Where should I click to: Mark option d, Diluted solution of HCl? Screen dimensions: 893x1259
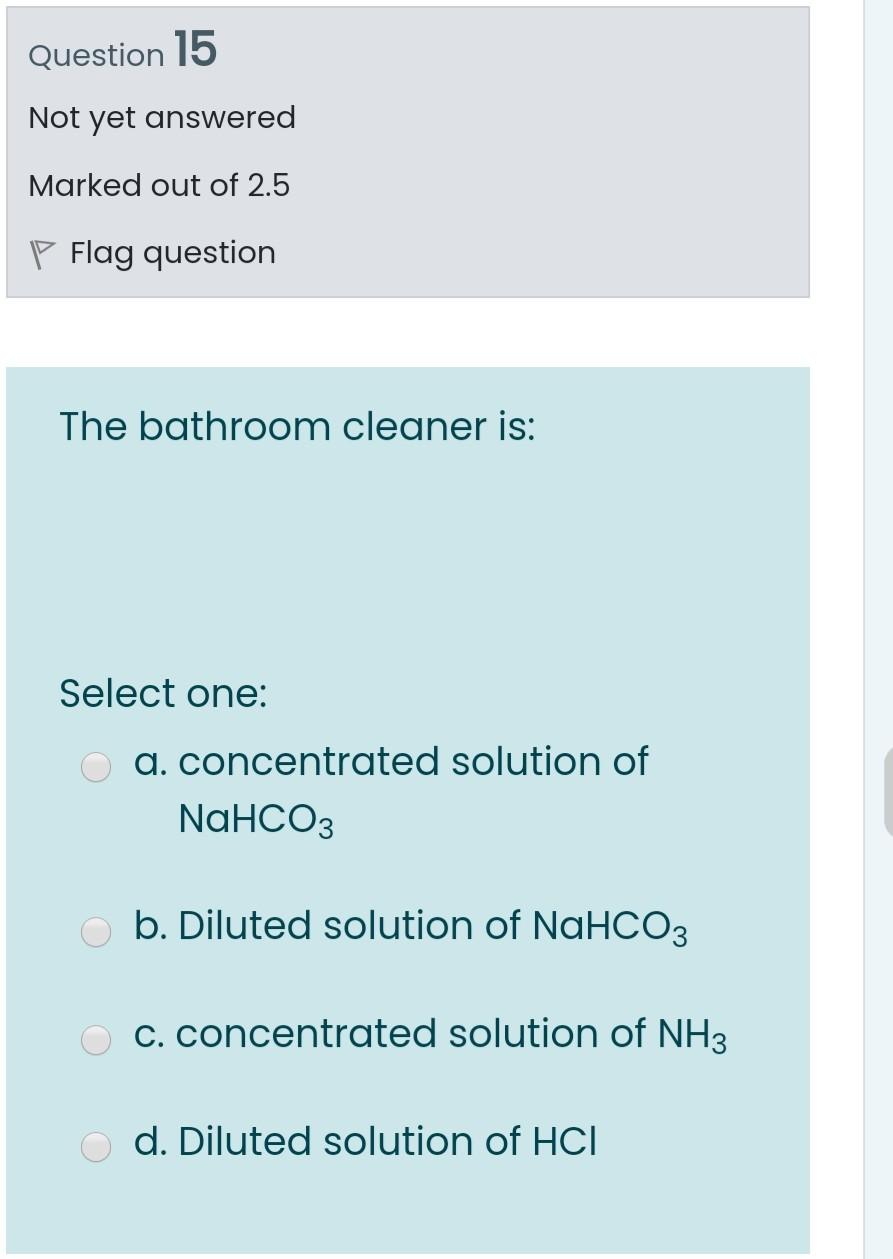[96, 1147]
